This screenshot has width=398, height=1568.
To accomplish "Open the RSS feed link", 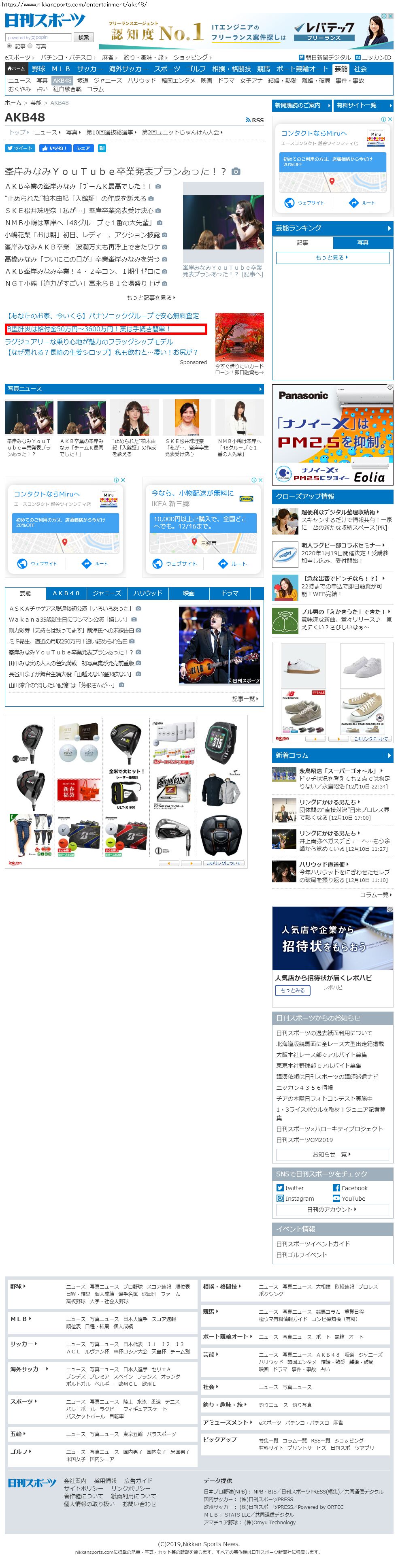I will click(x=254, y=120).
